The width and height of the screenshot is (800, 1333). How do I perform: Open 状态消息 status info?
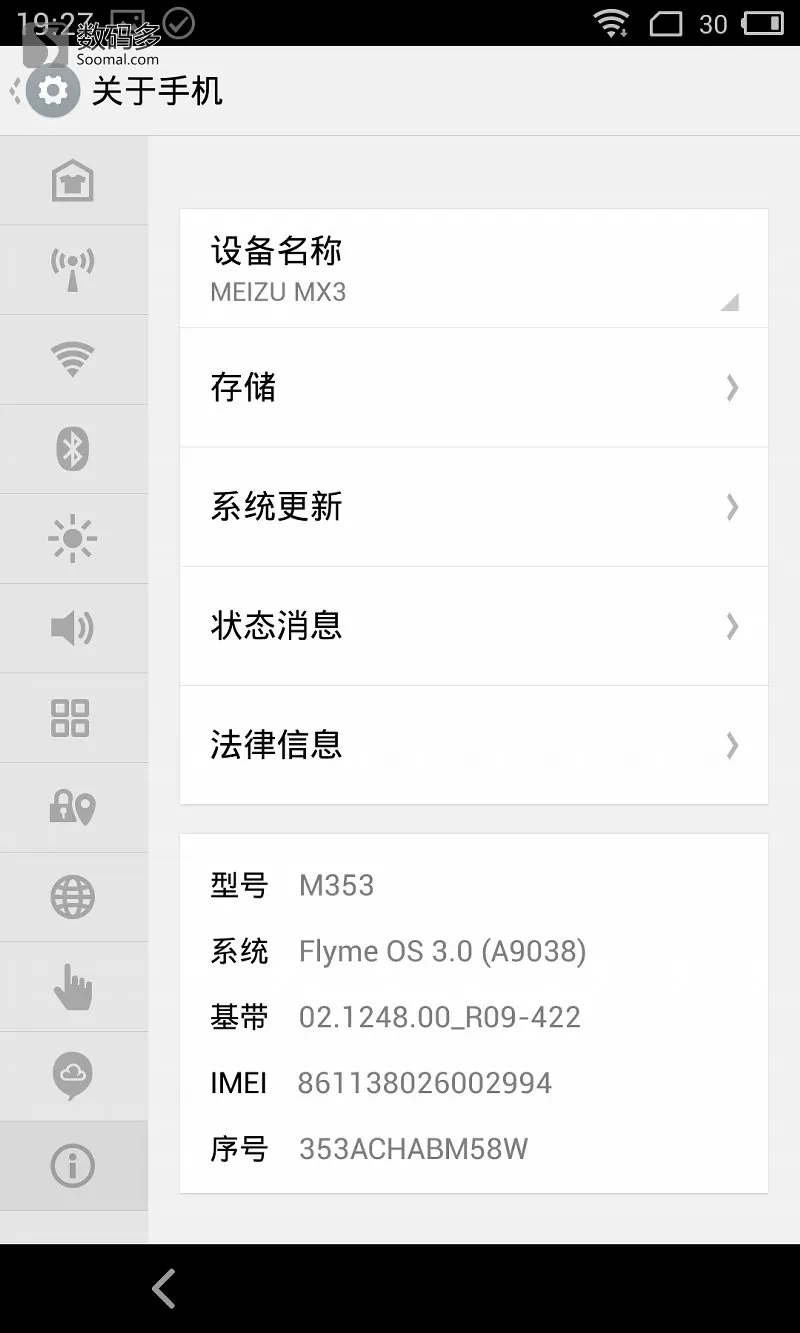474,625
